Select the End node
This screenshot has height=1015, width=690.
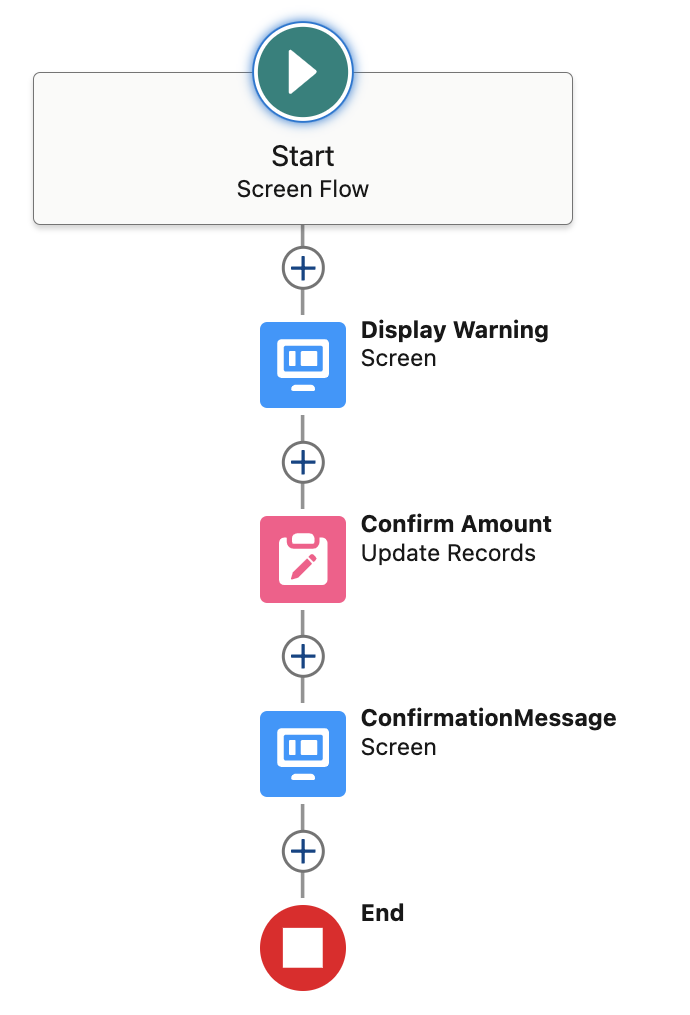(303, 947)
